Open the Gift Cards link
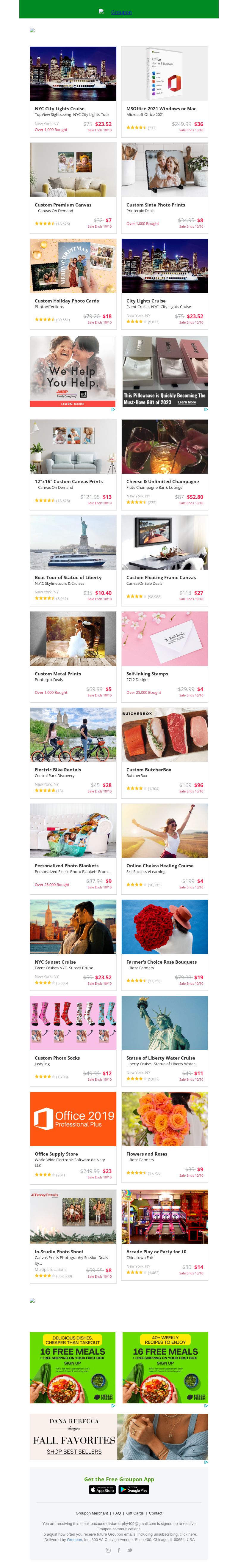Screen dimensions: 238x1568 pyautogui.click(x=135, y=1513)
